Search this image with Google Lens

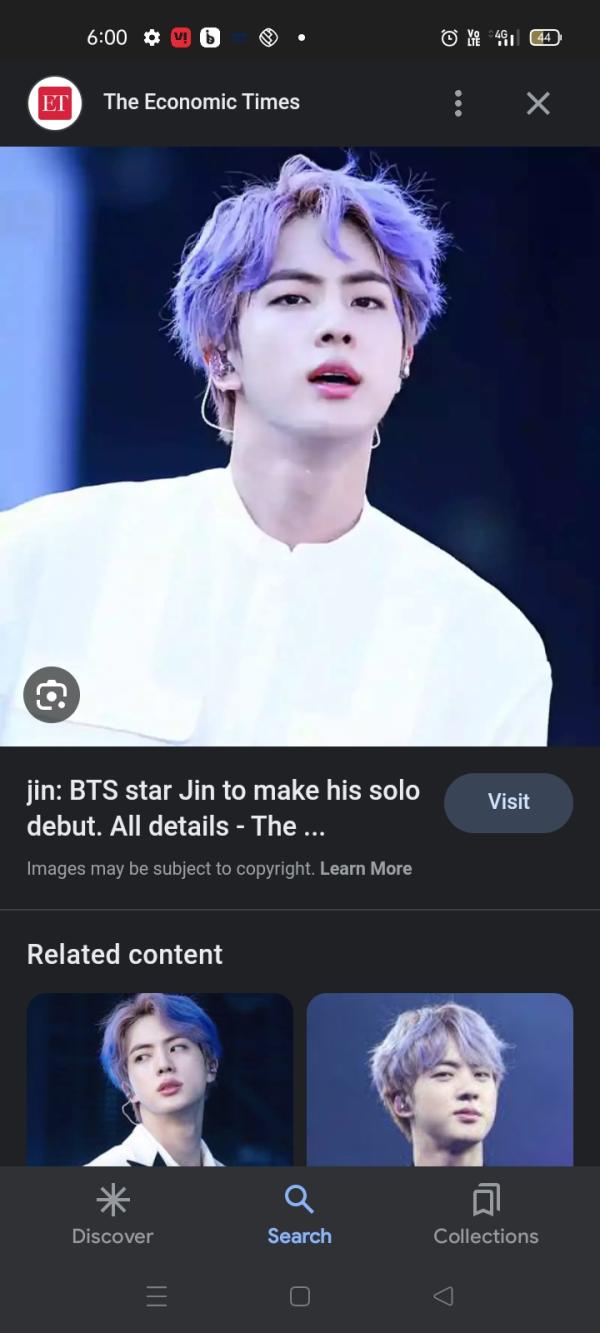coord(51,695)
